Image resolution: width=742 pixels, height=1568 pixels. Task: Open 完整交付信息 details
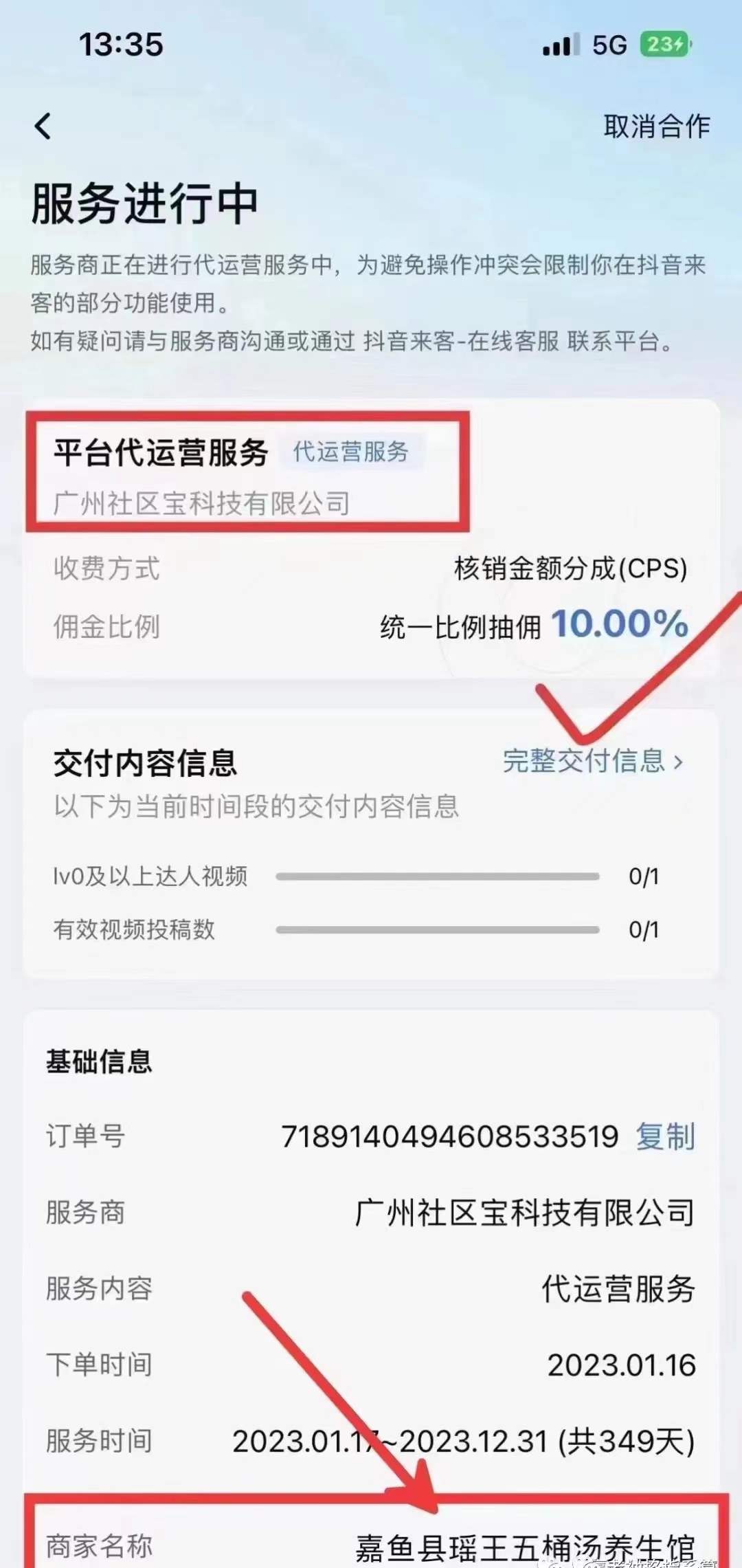[592, 761]
